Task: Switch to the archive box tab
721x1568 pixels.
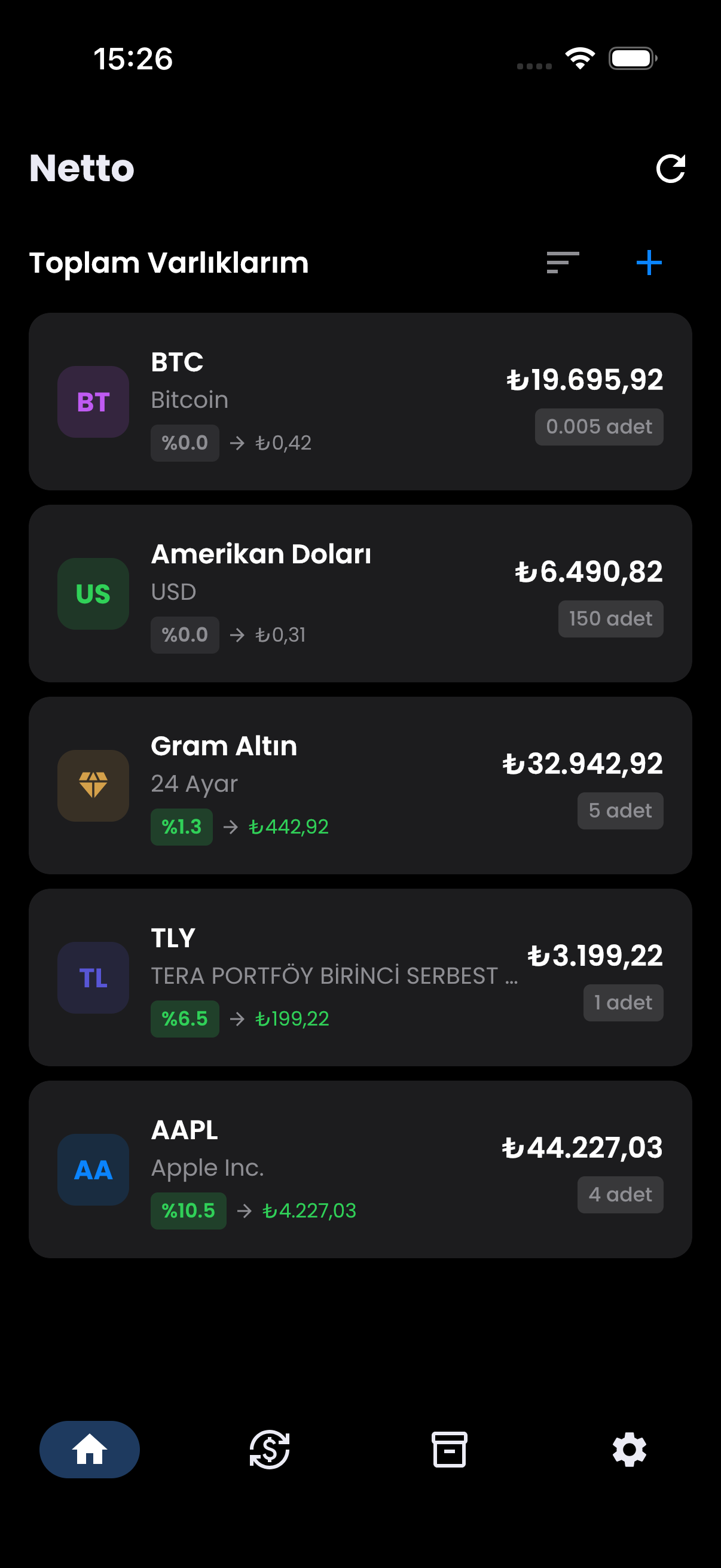Action: [450, 1450]
